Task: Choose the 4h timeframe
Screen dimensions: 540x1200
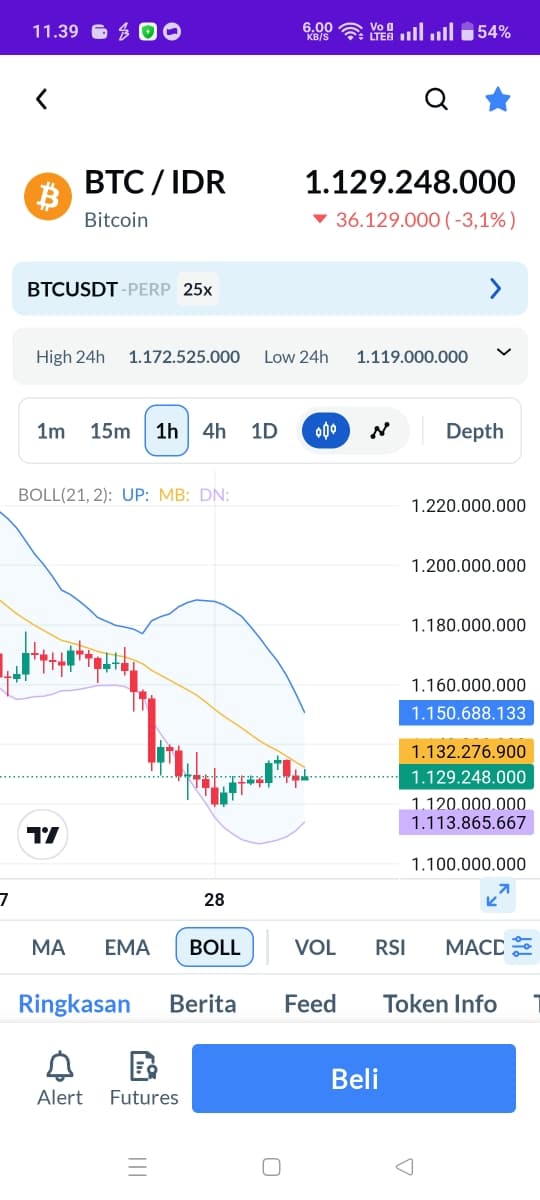Action: (214, 431)
